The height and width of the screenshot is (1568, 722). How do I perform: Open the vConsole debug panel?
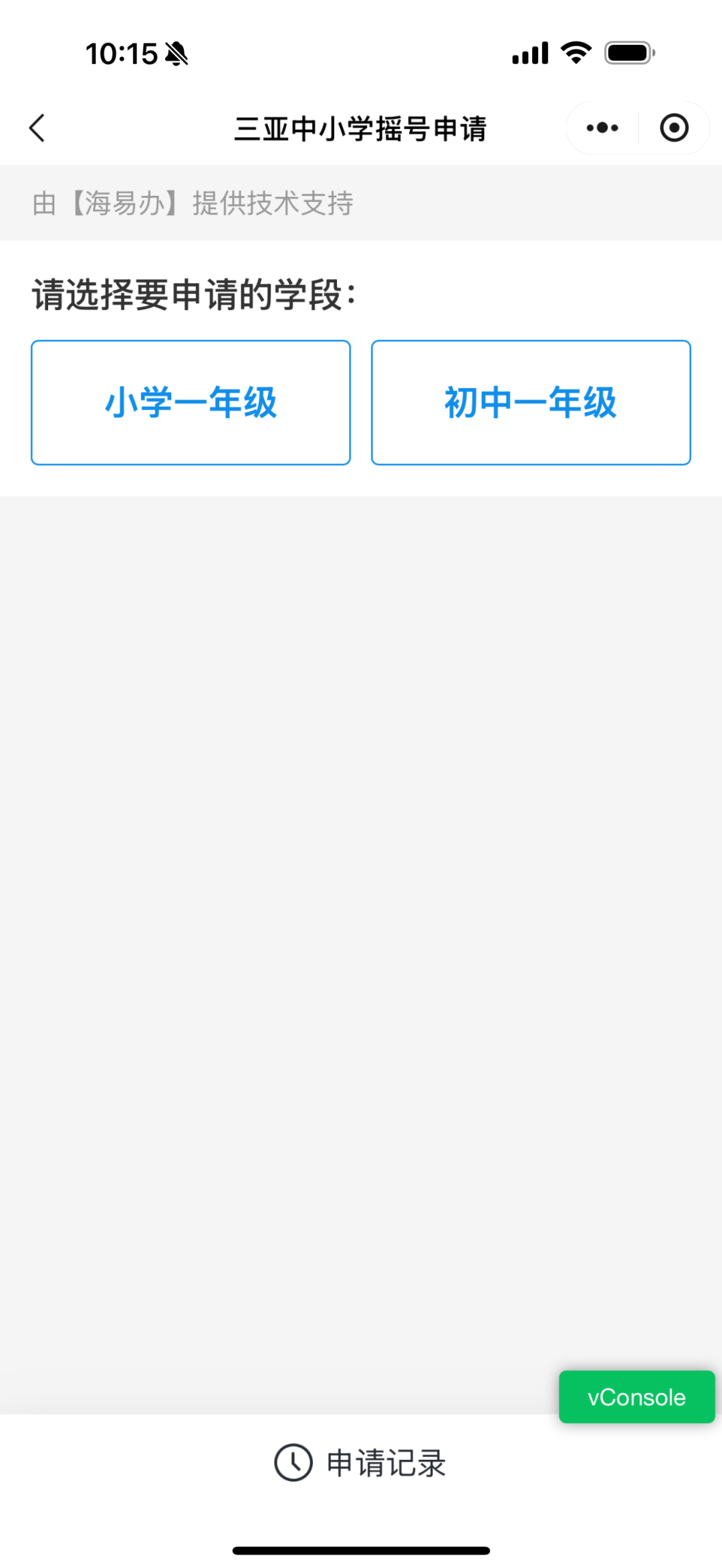click(636, 1397)
